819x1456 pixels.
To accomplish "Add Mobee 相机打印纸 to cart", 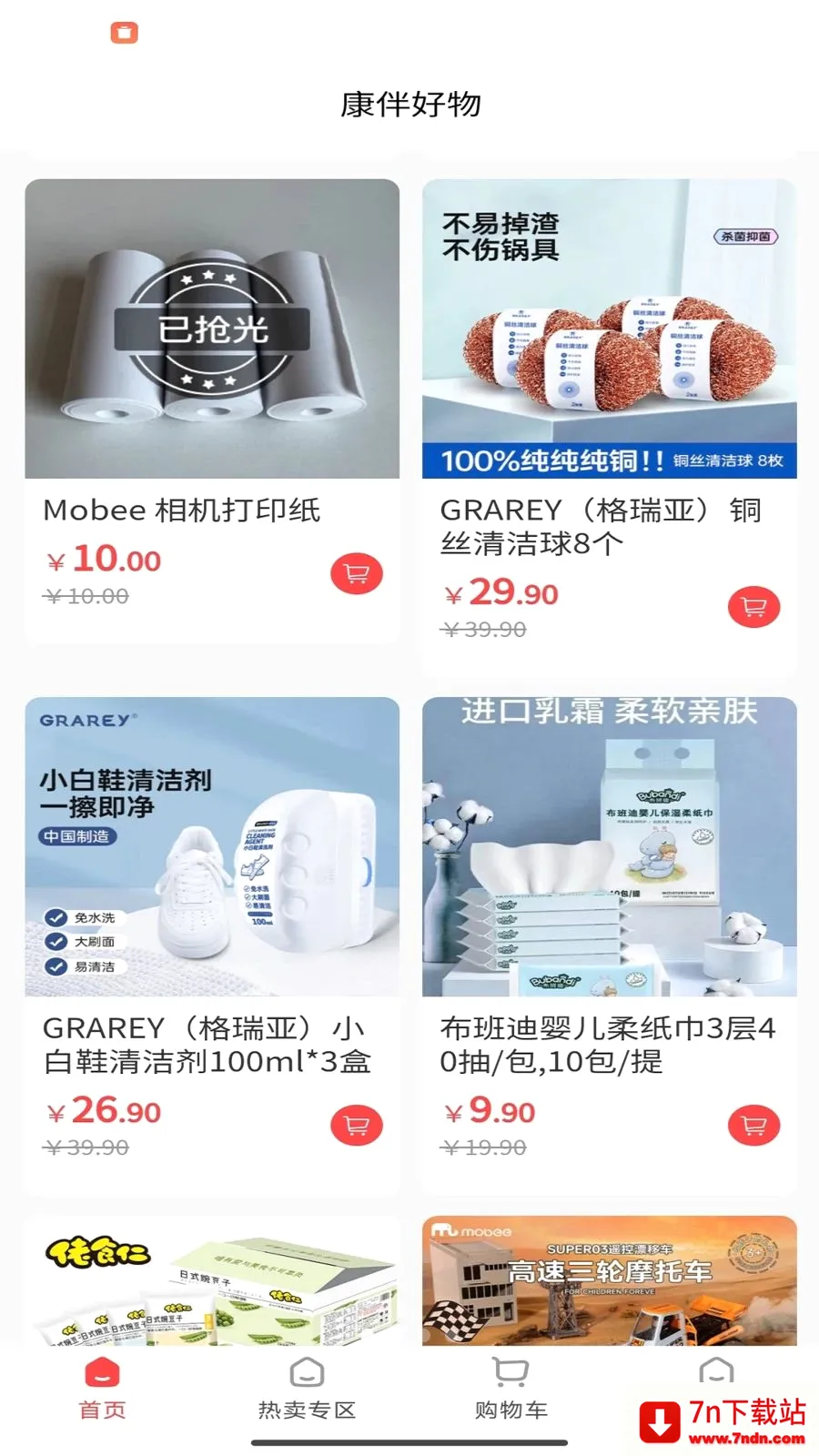I will click(357, 573).
